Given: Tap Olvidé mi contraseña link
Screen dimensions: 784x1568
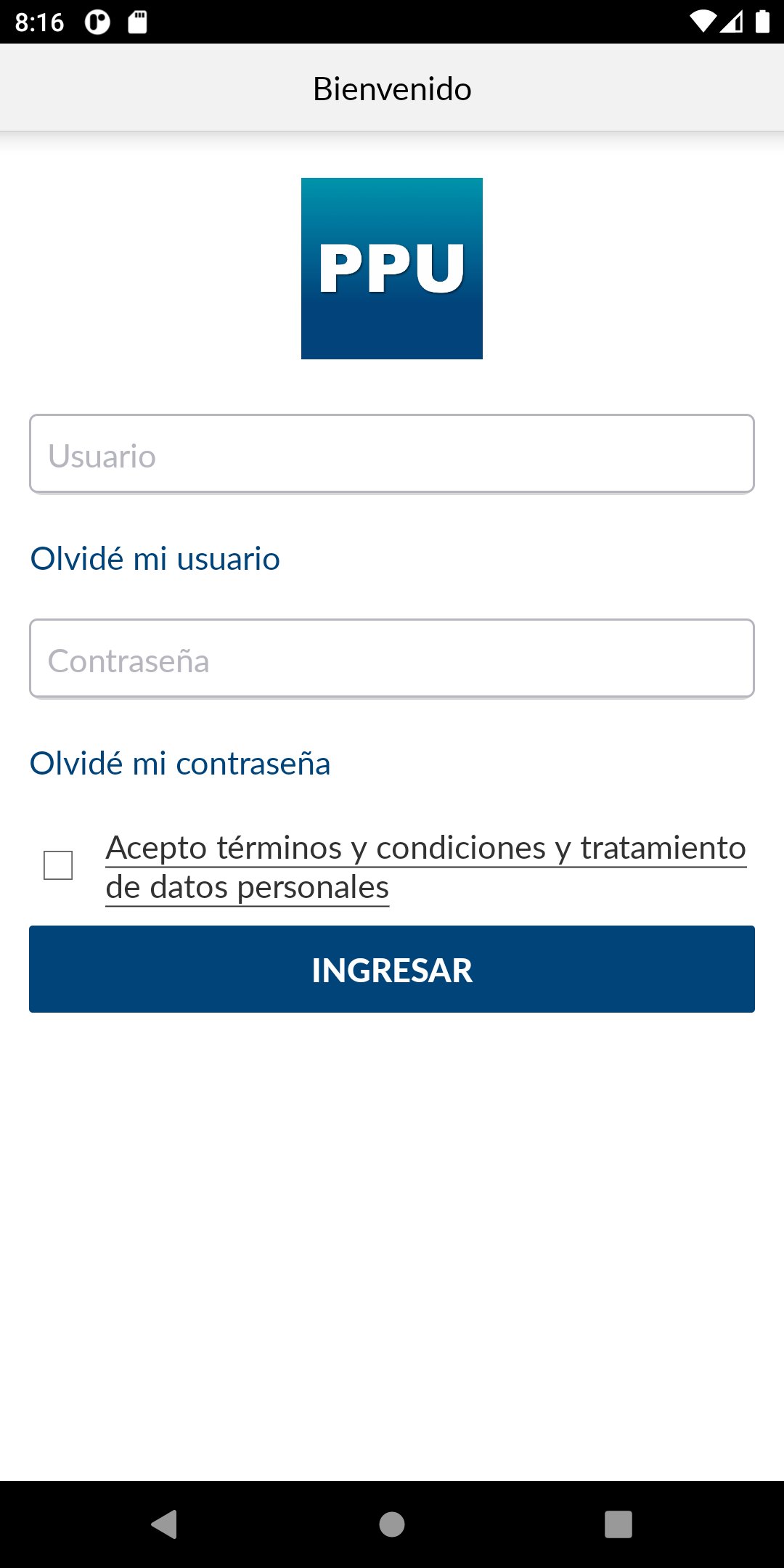Looking at the screenshot, I should click(180, 764).
